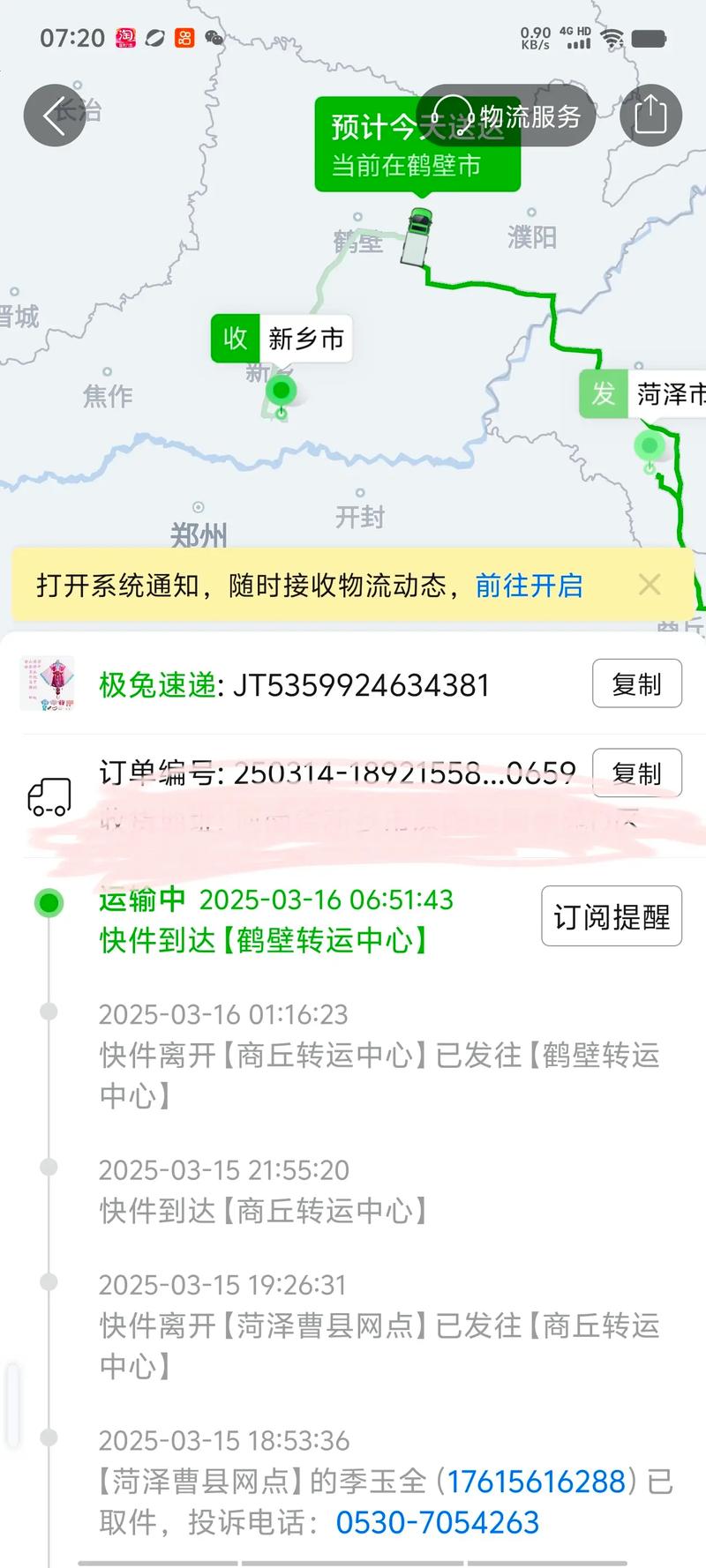Copy the order number 250314-18921558

point(637,773)
